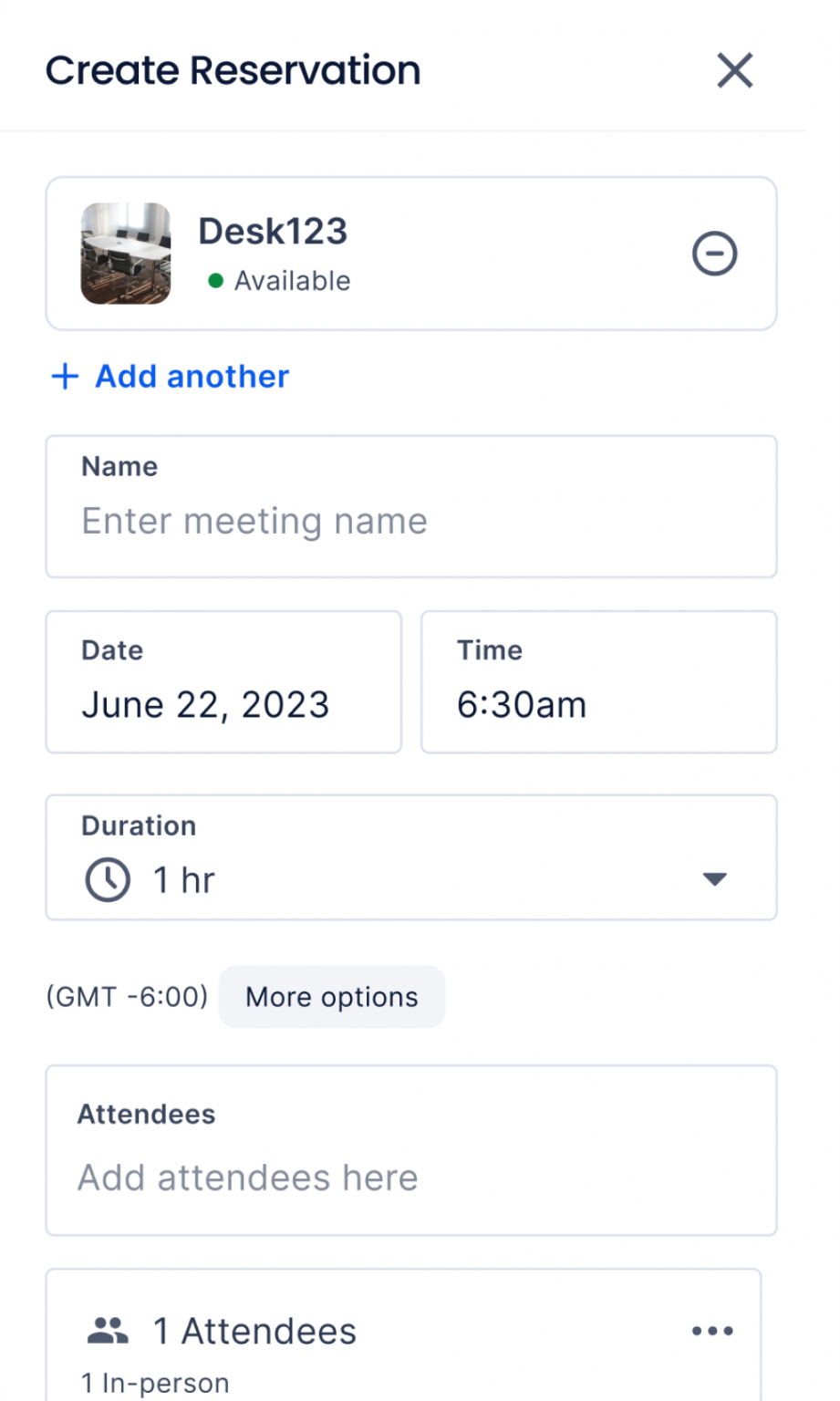Select the 1 Attendees summary row
This screenshot has height=1401, width=840.
(255, 1330)
